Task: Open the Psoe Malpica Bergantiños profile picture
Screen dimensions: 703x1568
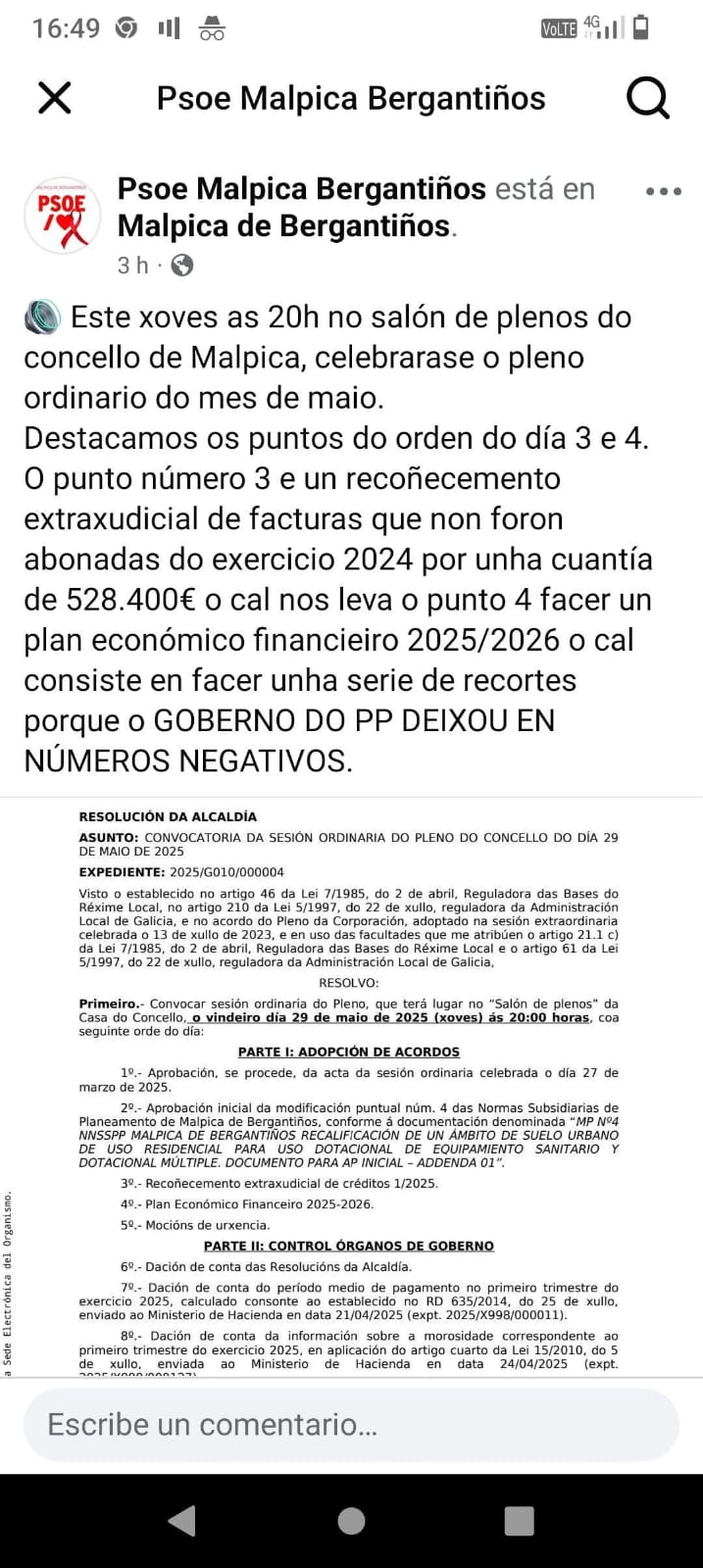Action: (x=63, y=216)
